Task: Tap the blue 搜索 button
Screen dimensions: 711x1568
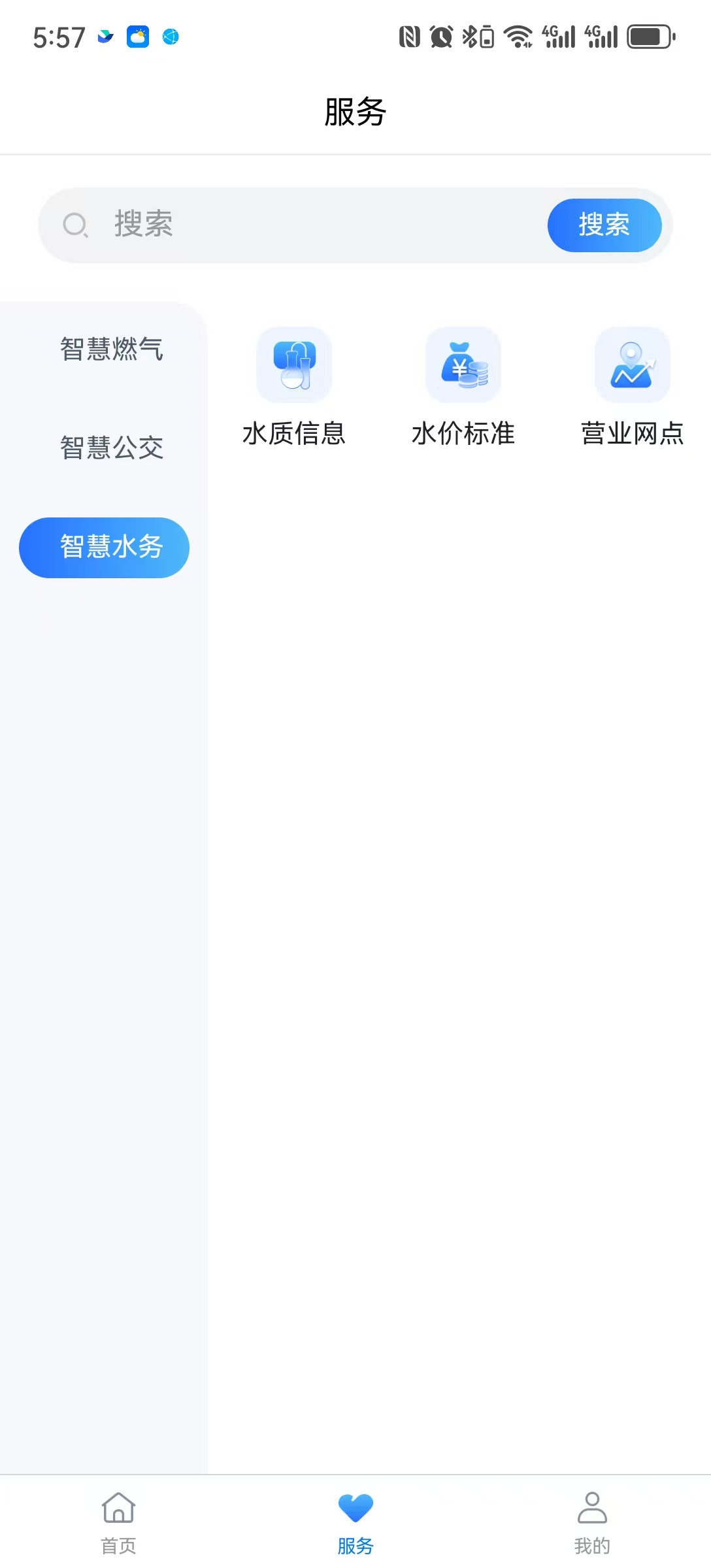Action: pyautogui.click(x=604, y=225)
